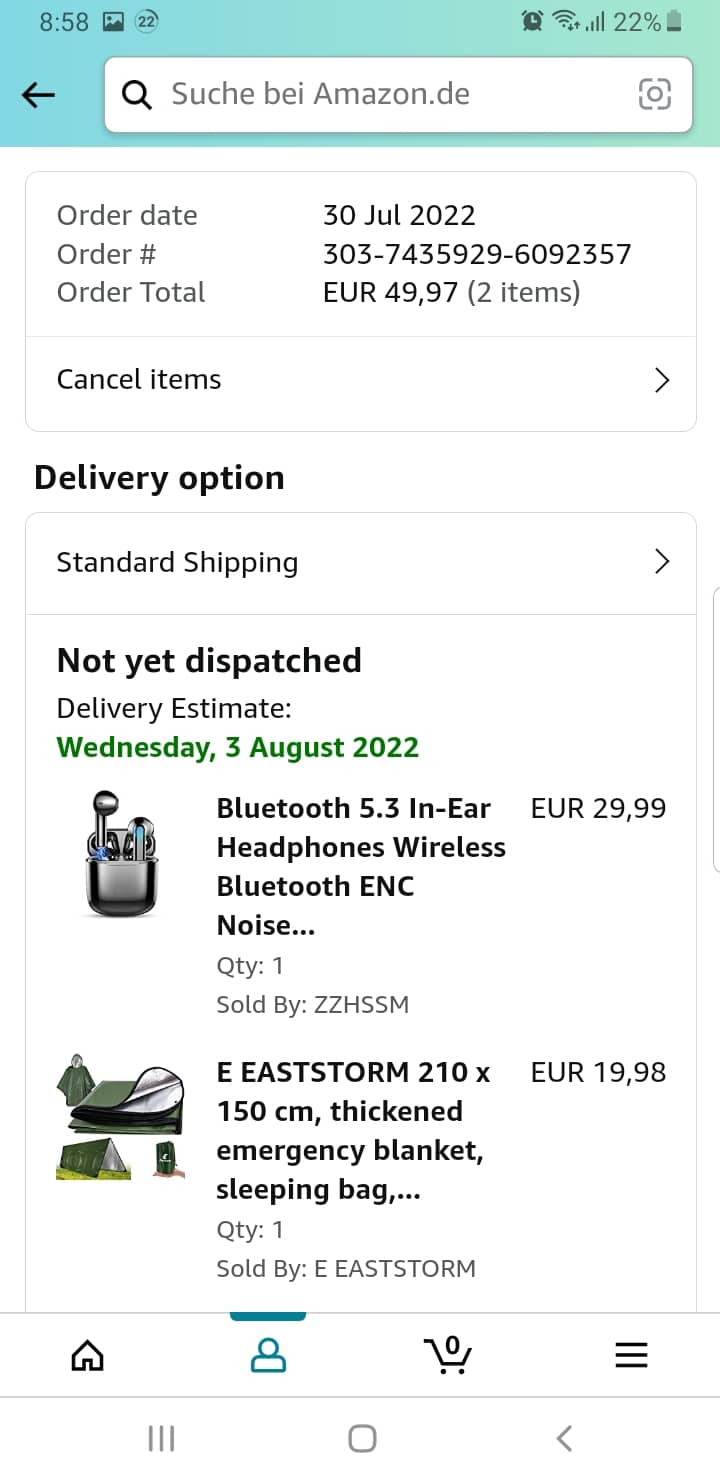Go back using the top arrow
Viewport: 720px width, 1480px height.
[x=39, y=95]
